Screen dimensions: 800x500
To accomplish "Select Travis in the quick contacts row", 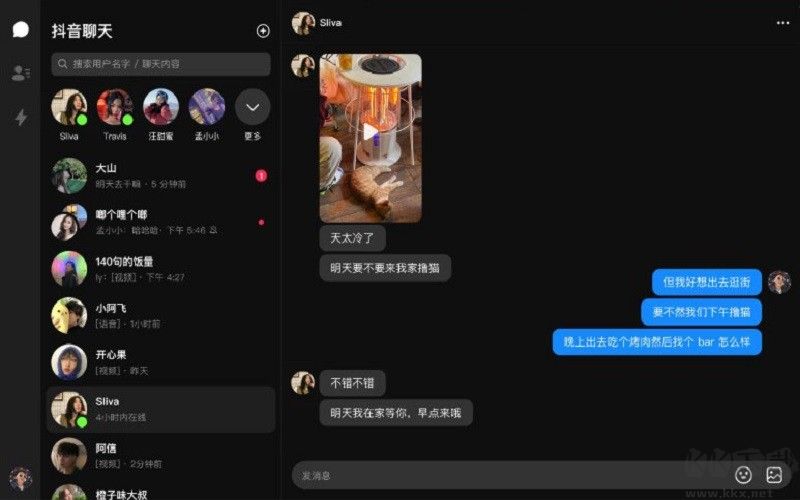I will pyautogui.click(x=115, y=108).
